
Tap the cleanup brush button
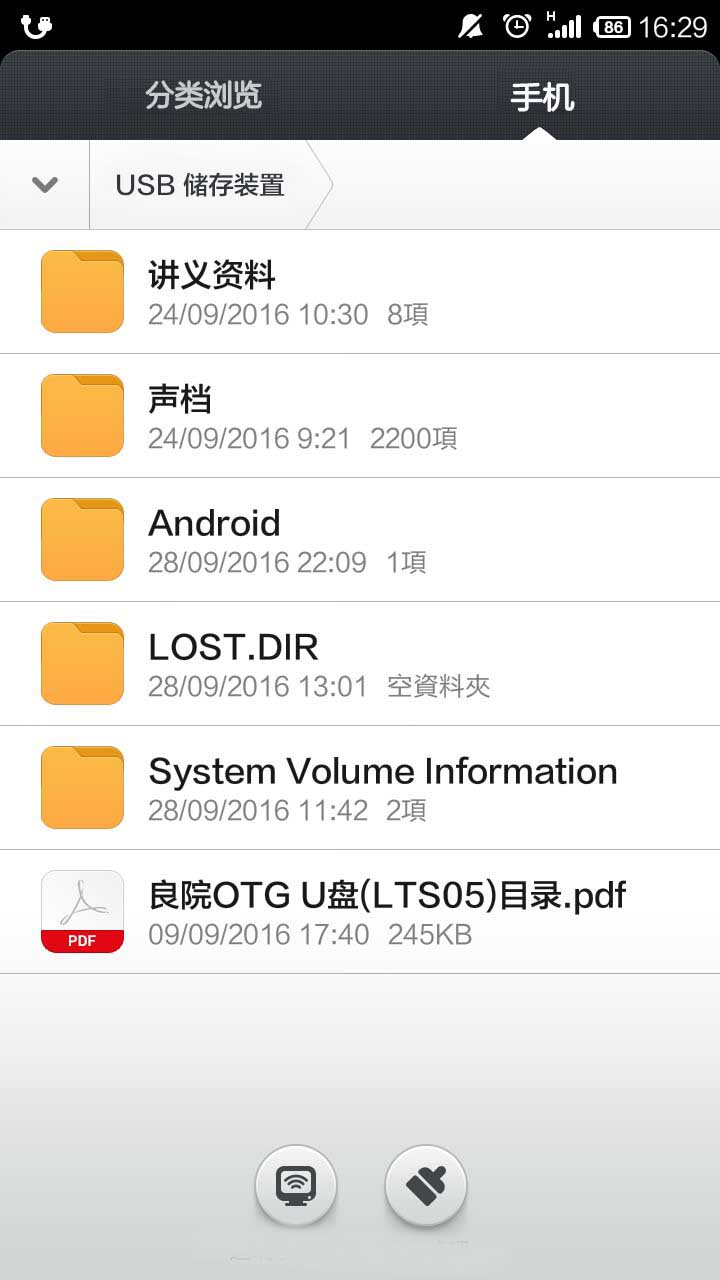(x=426, y=1186)
